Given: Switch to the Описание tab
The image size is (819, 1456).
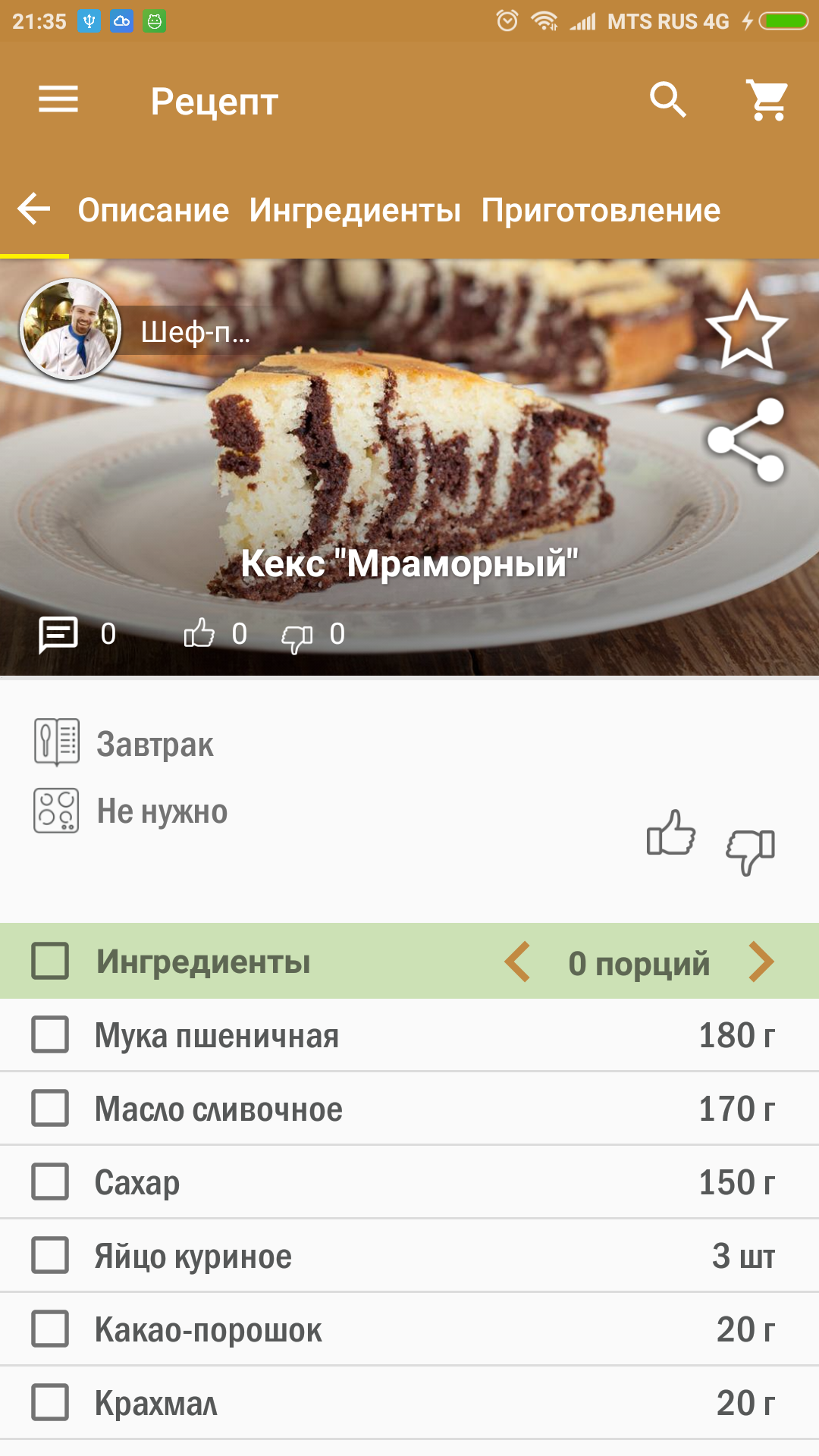Looking at the screenshot, I should (x=153, y=210).
